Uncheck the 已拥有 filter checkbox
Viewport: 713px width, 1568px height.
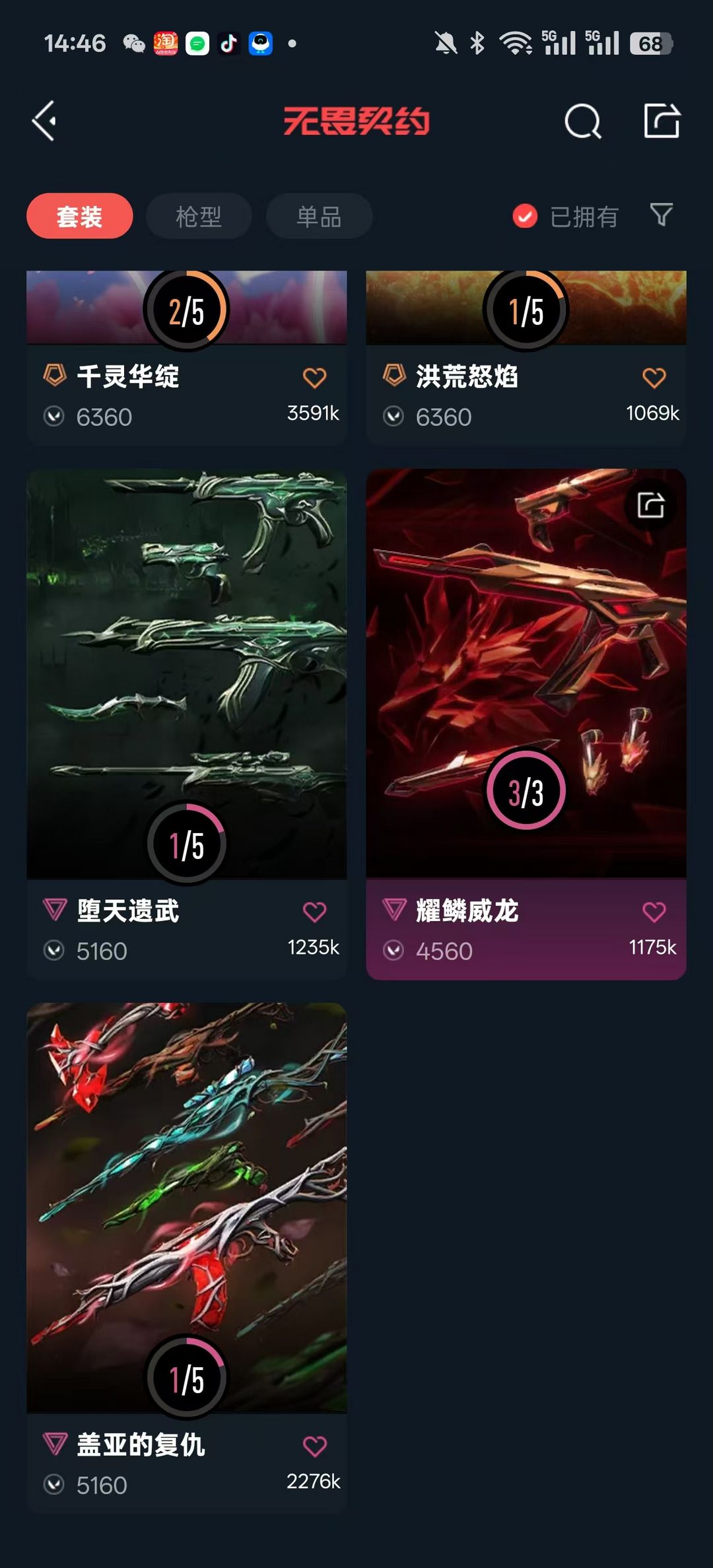(x=526, y=216)
